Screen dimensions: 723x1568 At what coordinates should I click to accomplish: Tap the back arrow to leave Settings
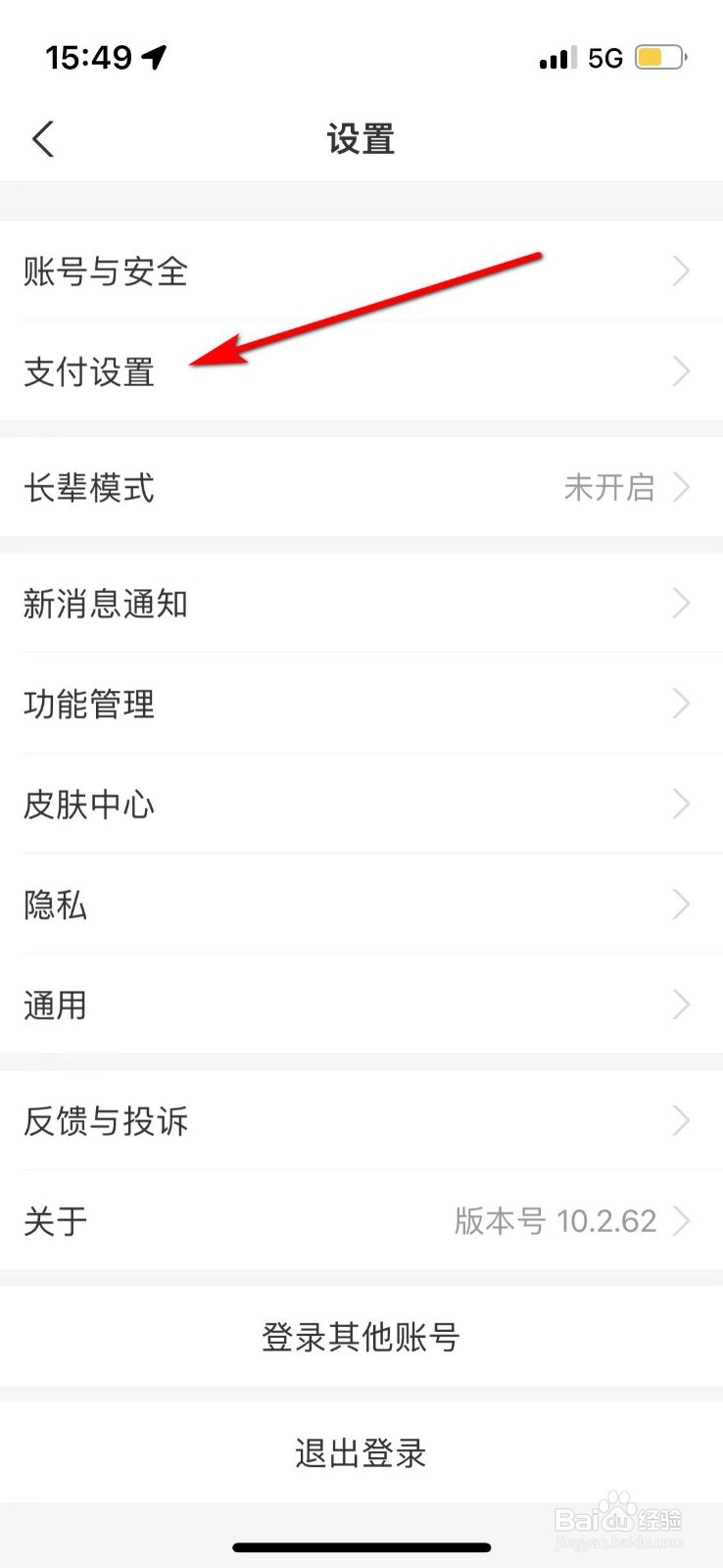click(x=42, y=139)
